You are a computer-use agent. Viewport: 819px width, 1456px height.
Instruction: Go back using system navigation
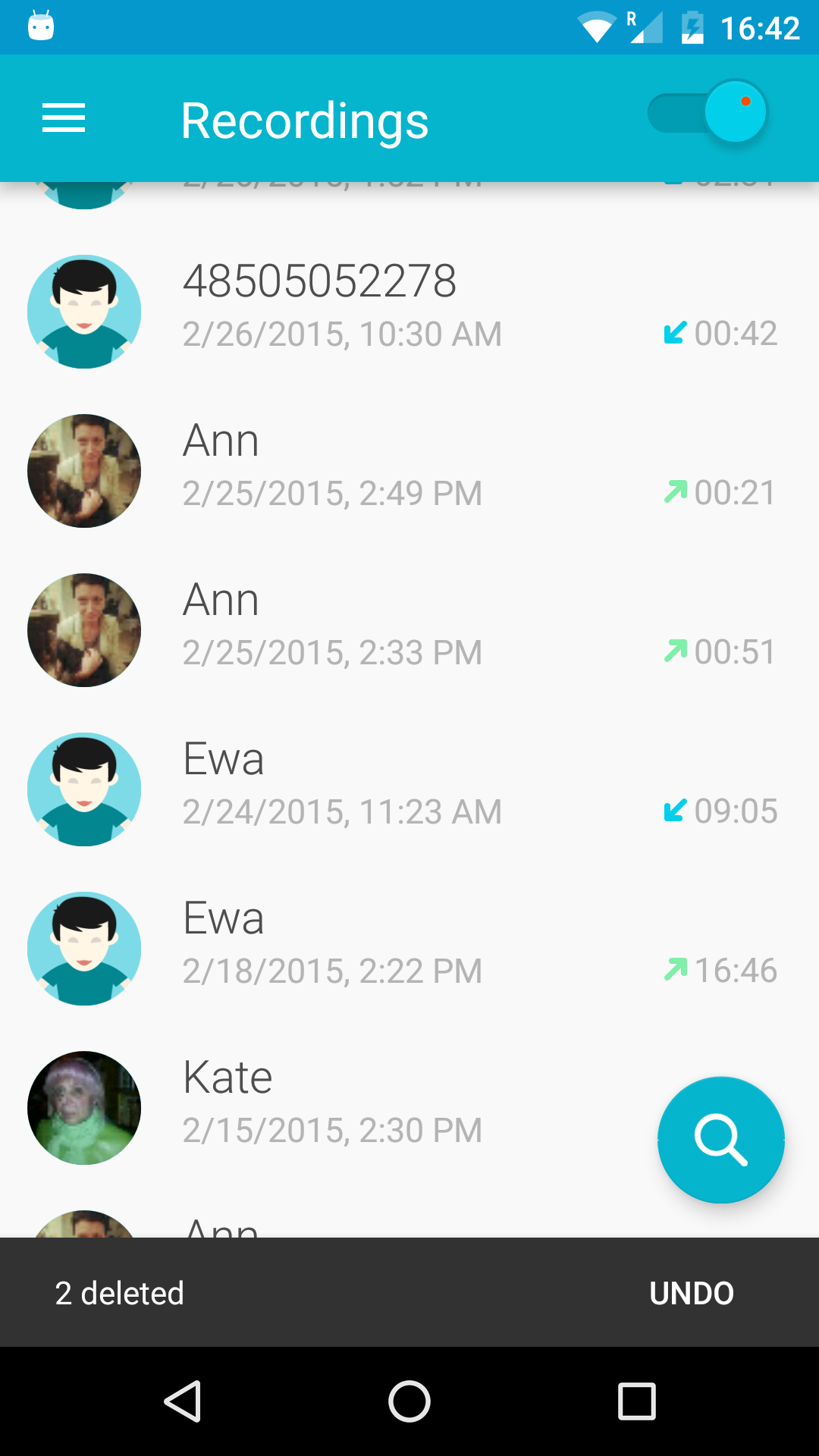tap(183, 1401)
